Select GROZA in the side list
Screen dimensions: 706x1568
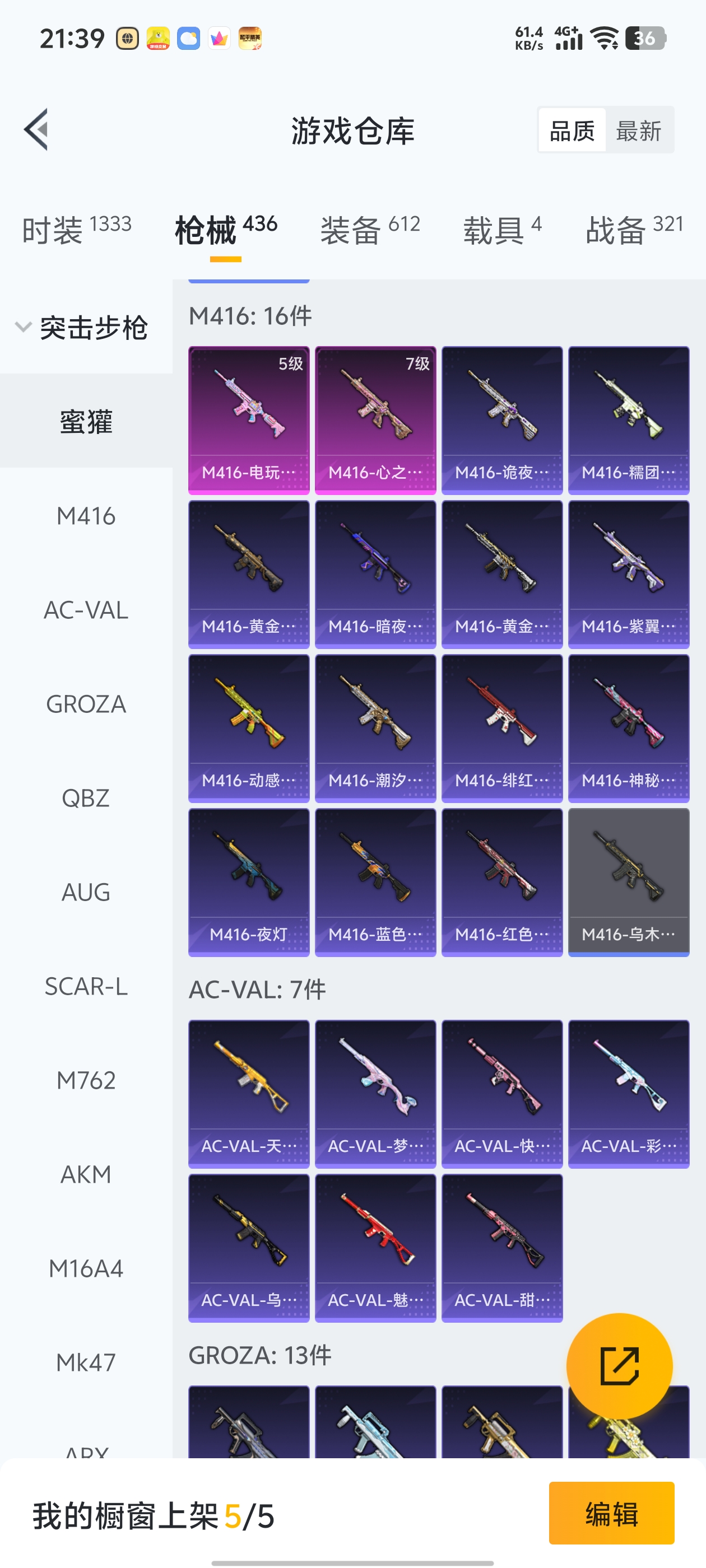(86, 704)
